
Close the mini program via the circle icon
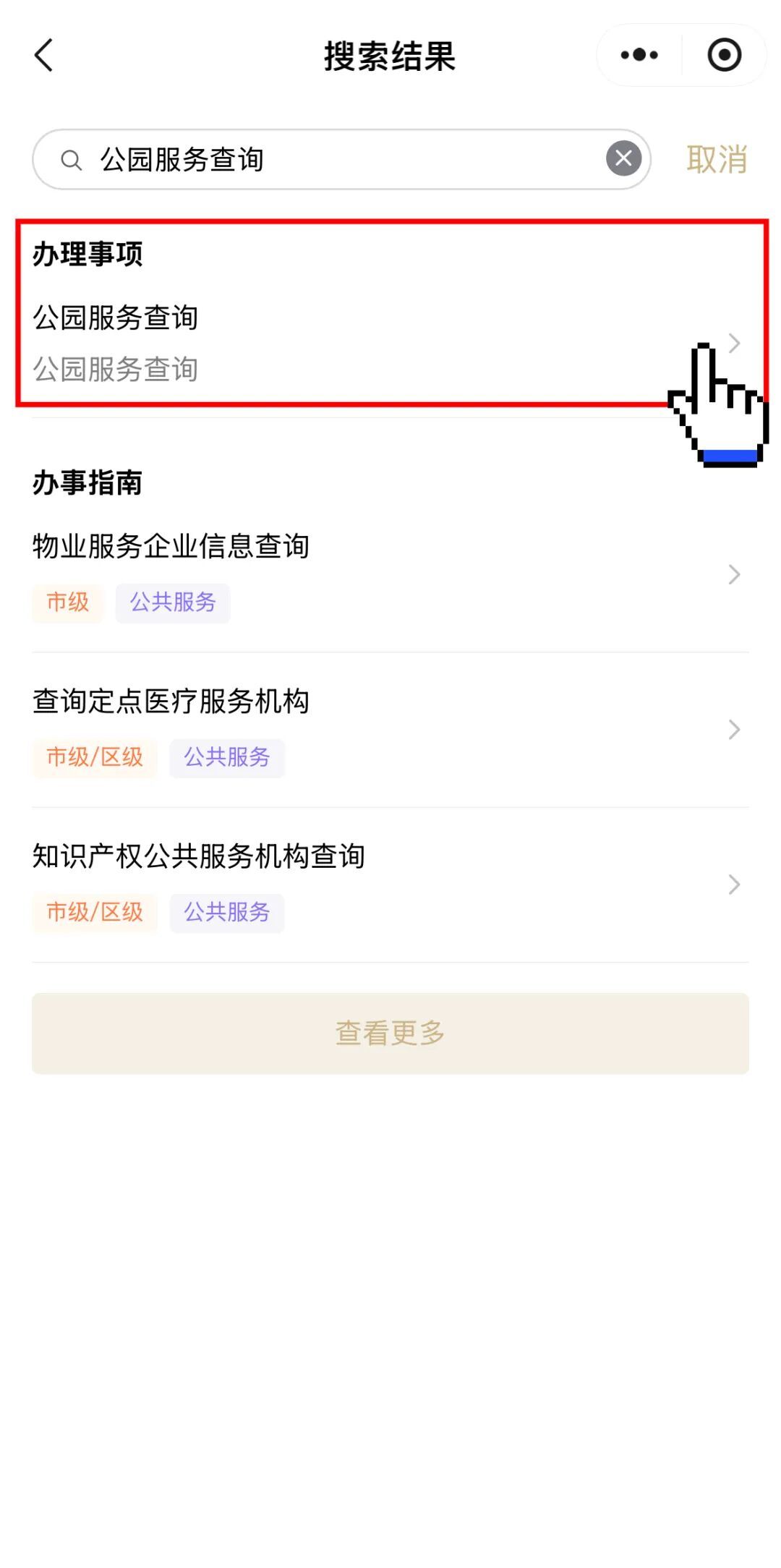pyautogui.click(x=724, y=56)
